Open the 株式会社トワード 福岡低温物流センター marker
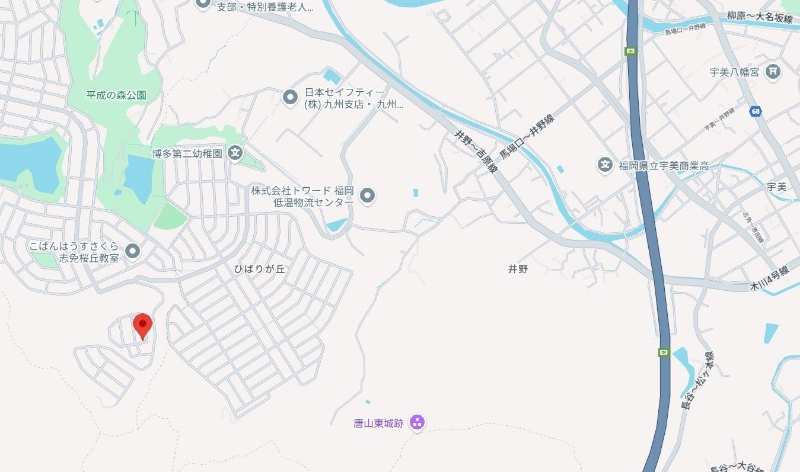 pos(367,195)
